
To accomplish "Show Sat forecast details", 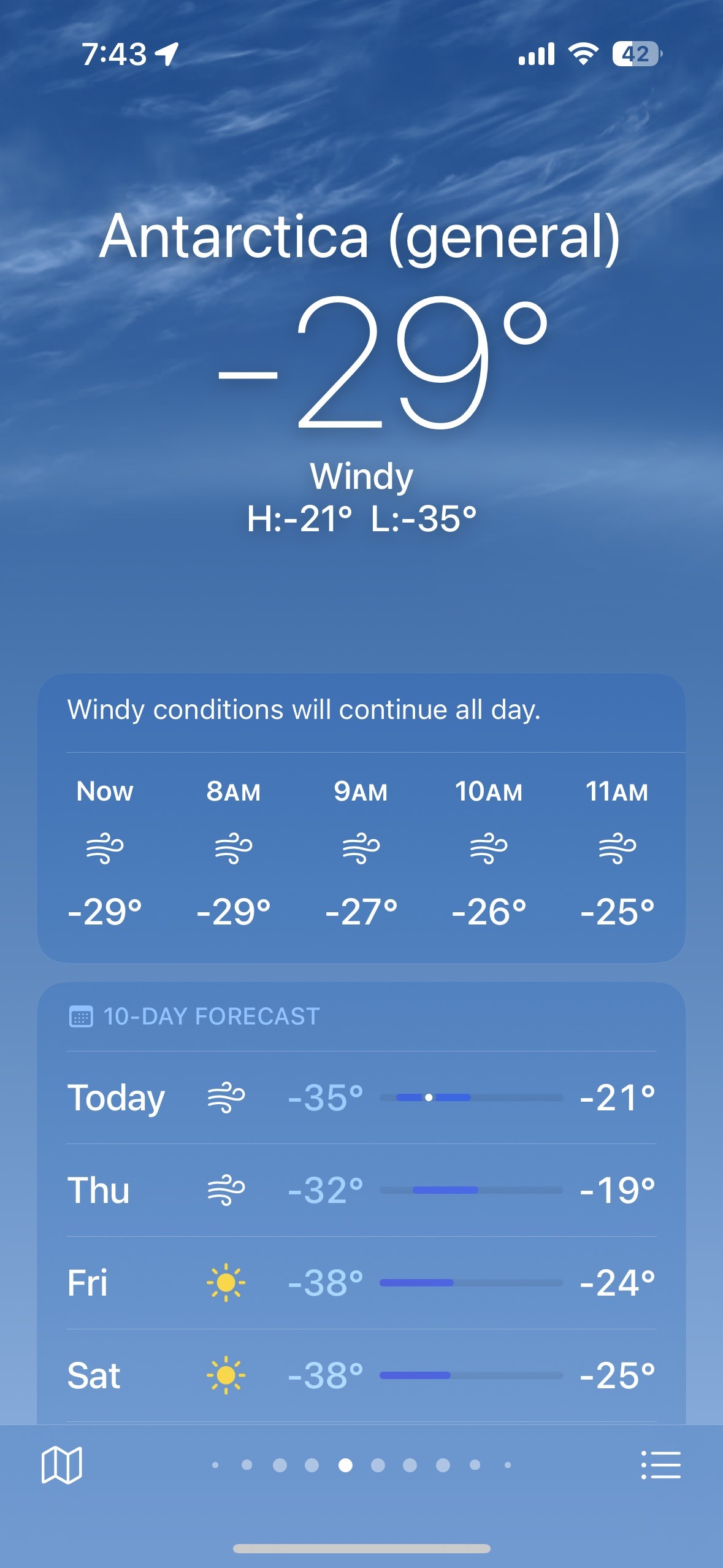I will 361,1375.
